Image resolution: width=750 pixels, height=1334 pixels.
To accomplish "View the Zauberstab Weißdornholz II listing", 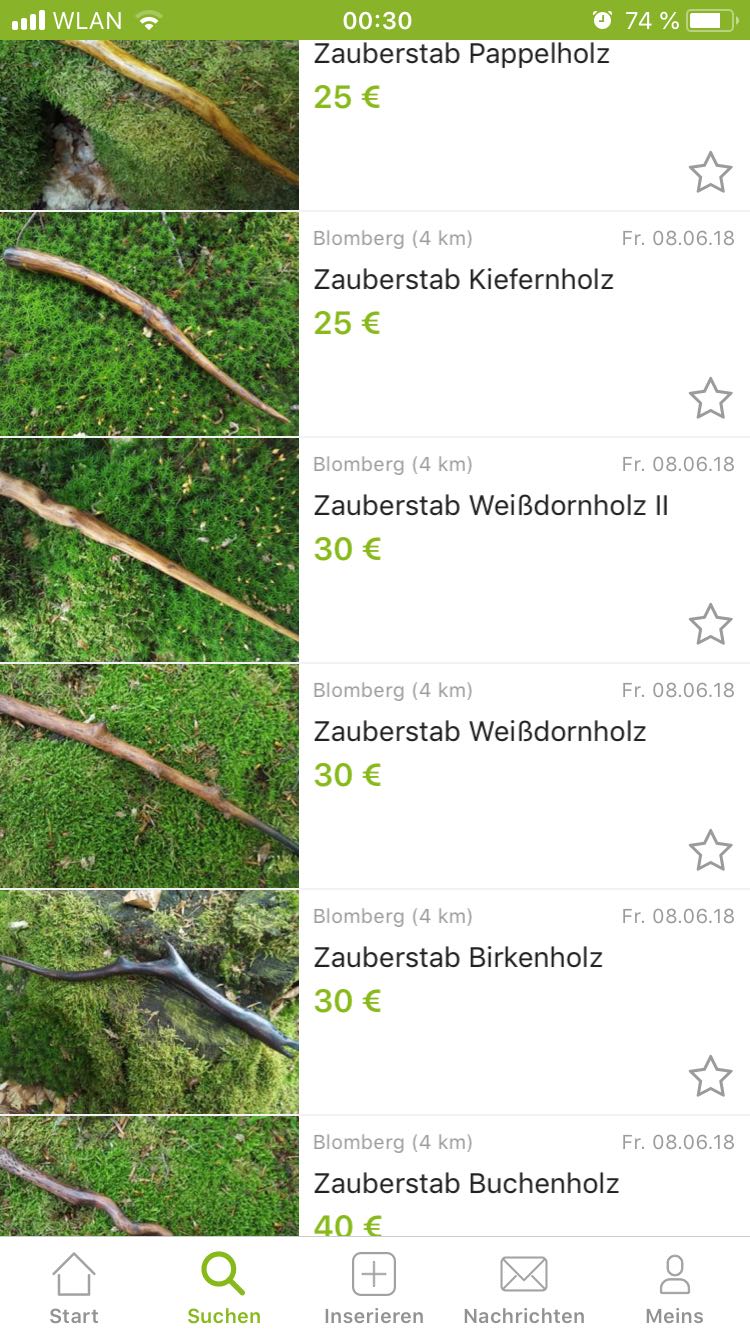I will [x=490, y=506].
